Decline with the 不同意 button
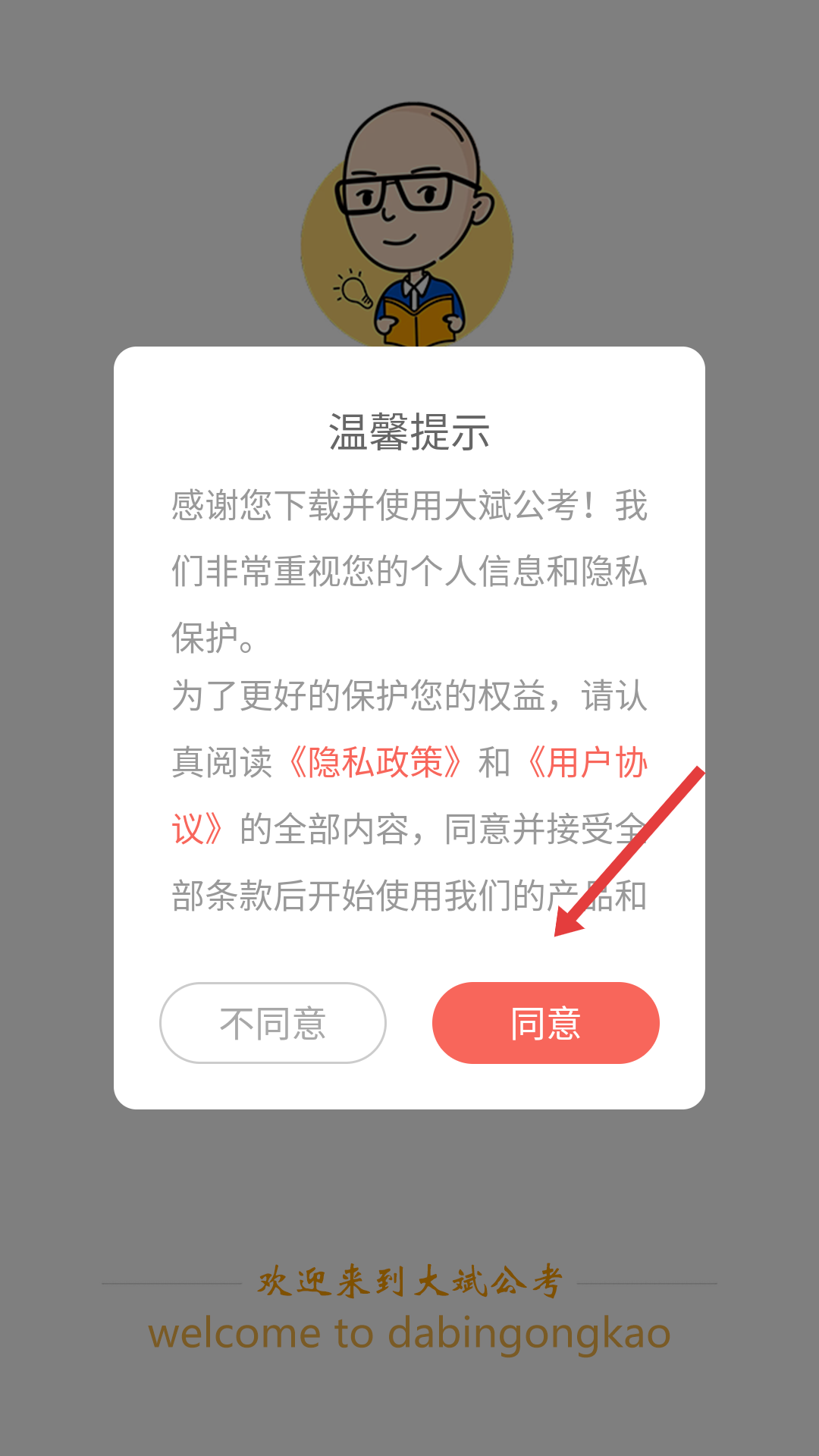Screen dimensions: 819x1456 pos(273,1022)
